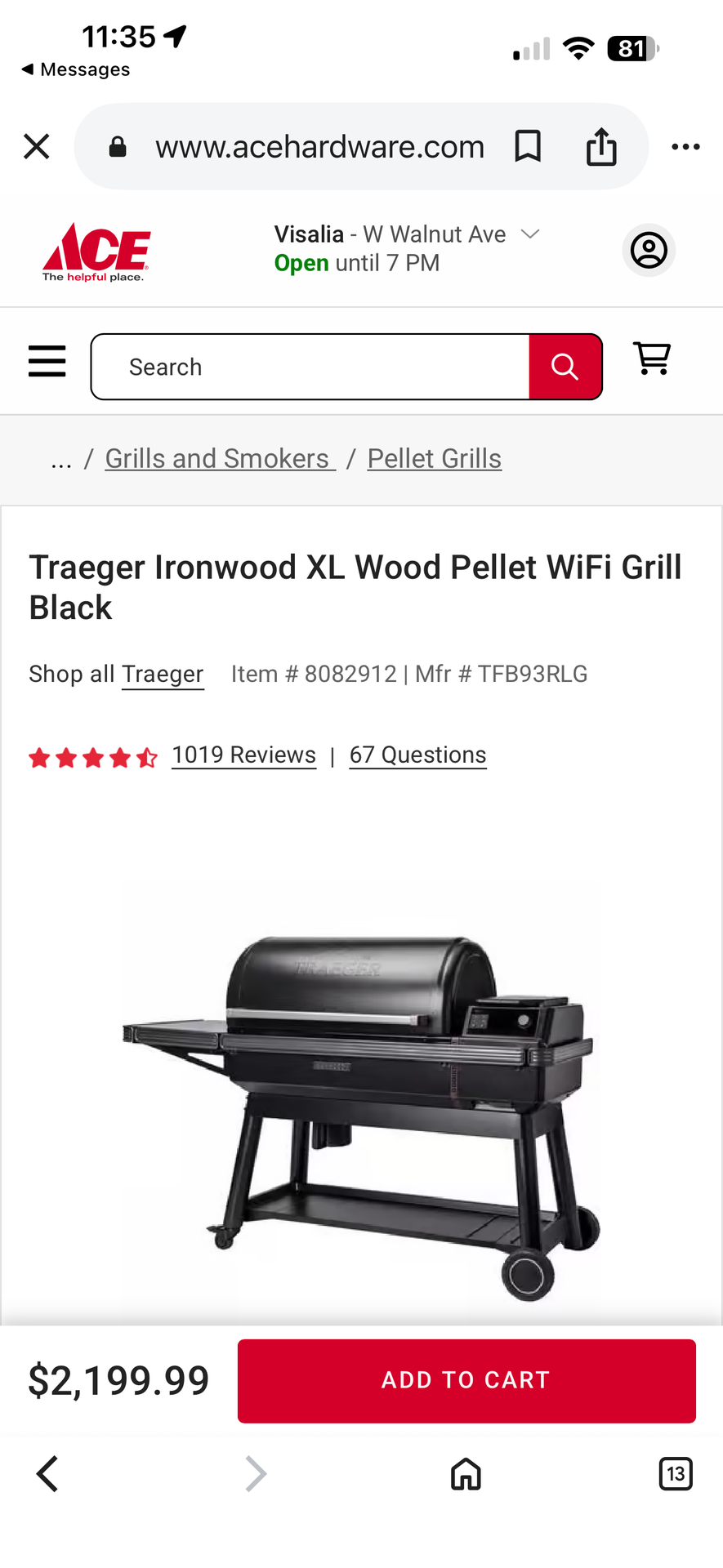Go back to the previous page
The image size is (723, 1568).
tap(48, 1474)
